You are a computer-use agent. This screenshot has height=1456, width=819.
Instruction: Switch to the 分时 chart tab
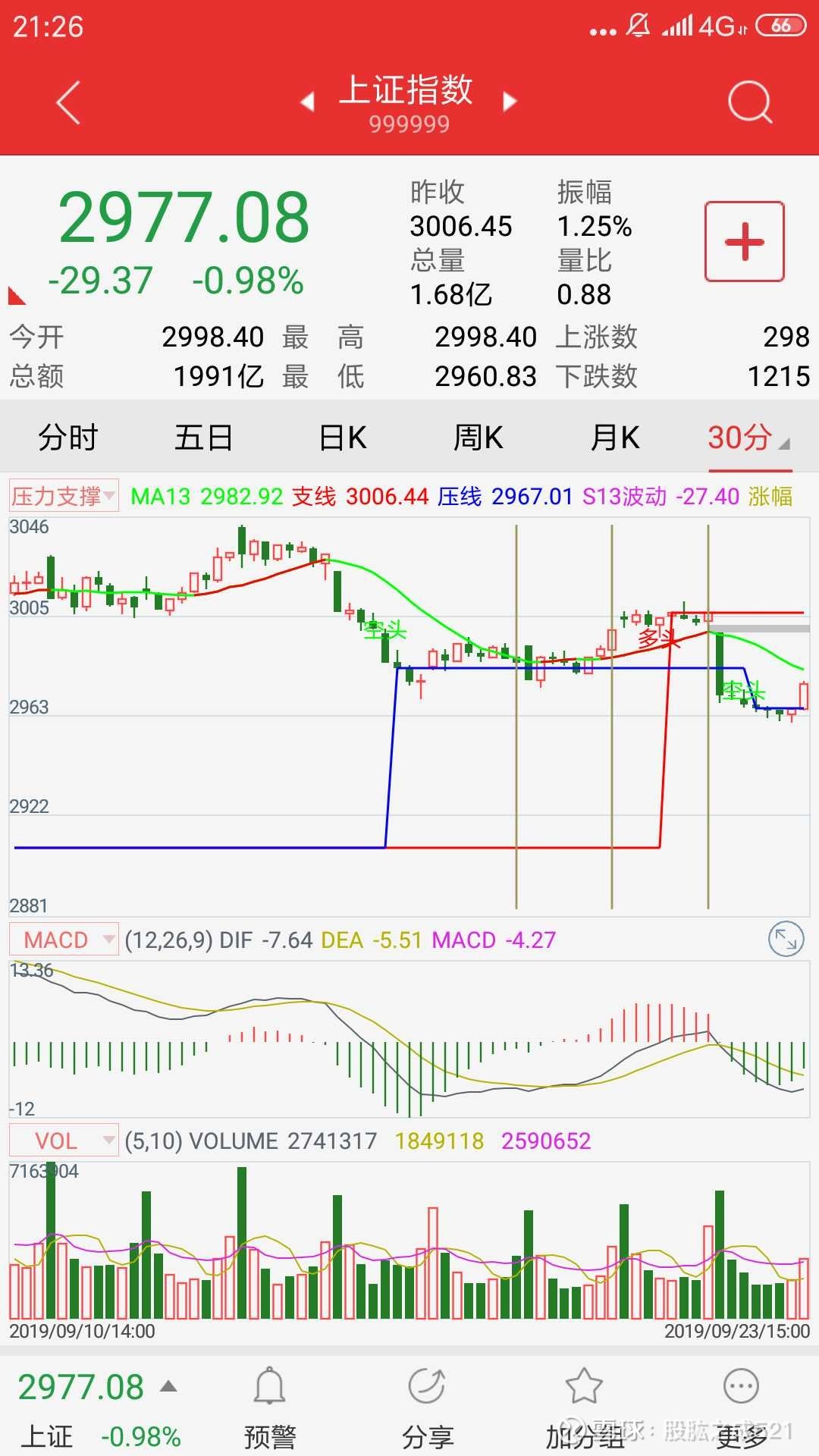(x=68, y=438)
